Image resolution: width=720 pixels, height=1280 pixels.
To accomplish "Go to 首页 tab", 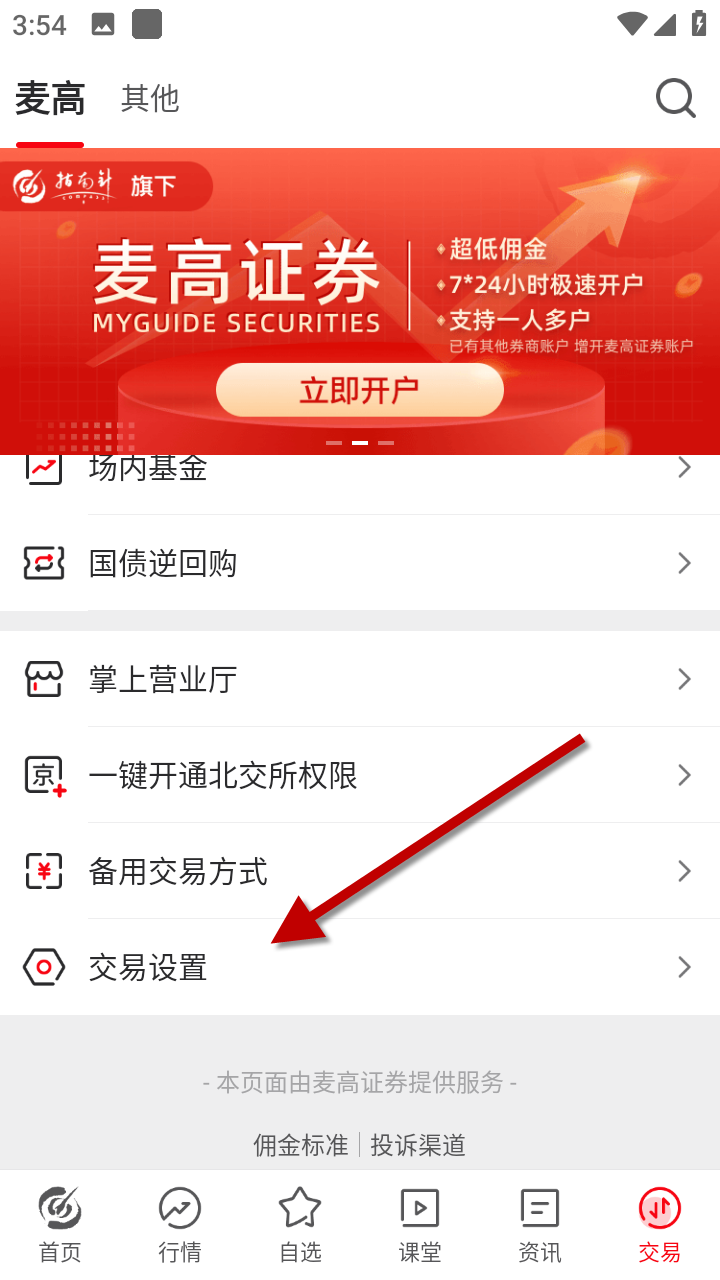I will point(60,1225).
